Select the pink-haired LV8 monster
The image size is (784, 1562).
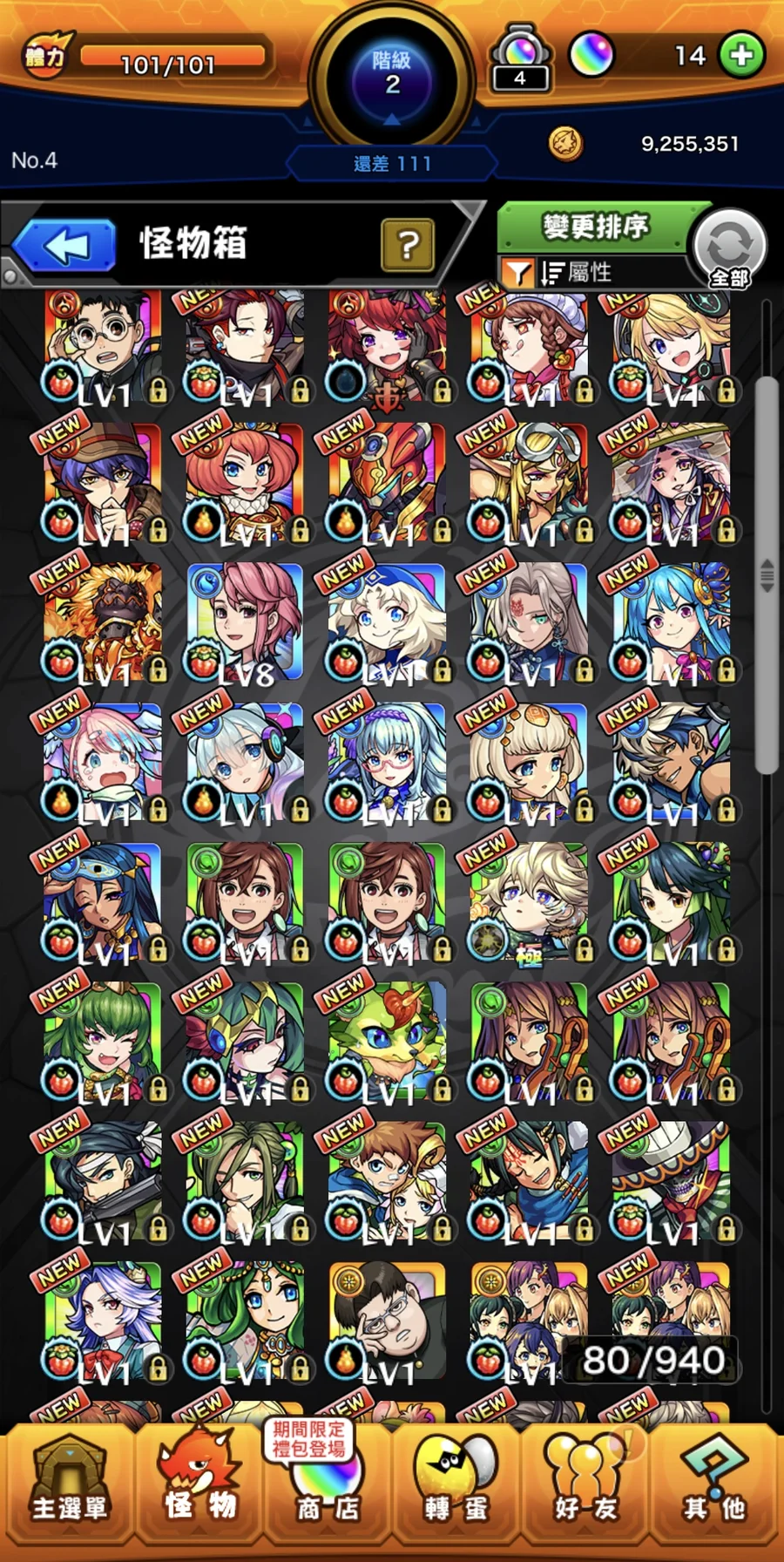[x=245, y=622]
